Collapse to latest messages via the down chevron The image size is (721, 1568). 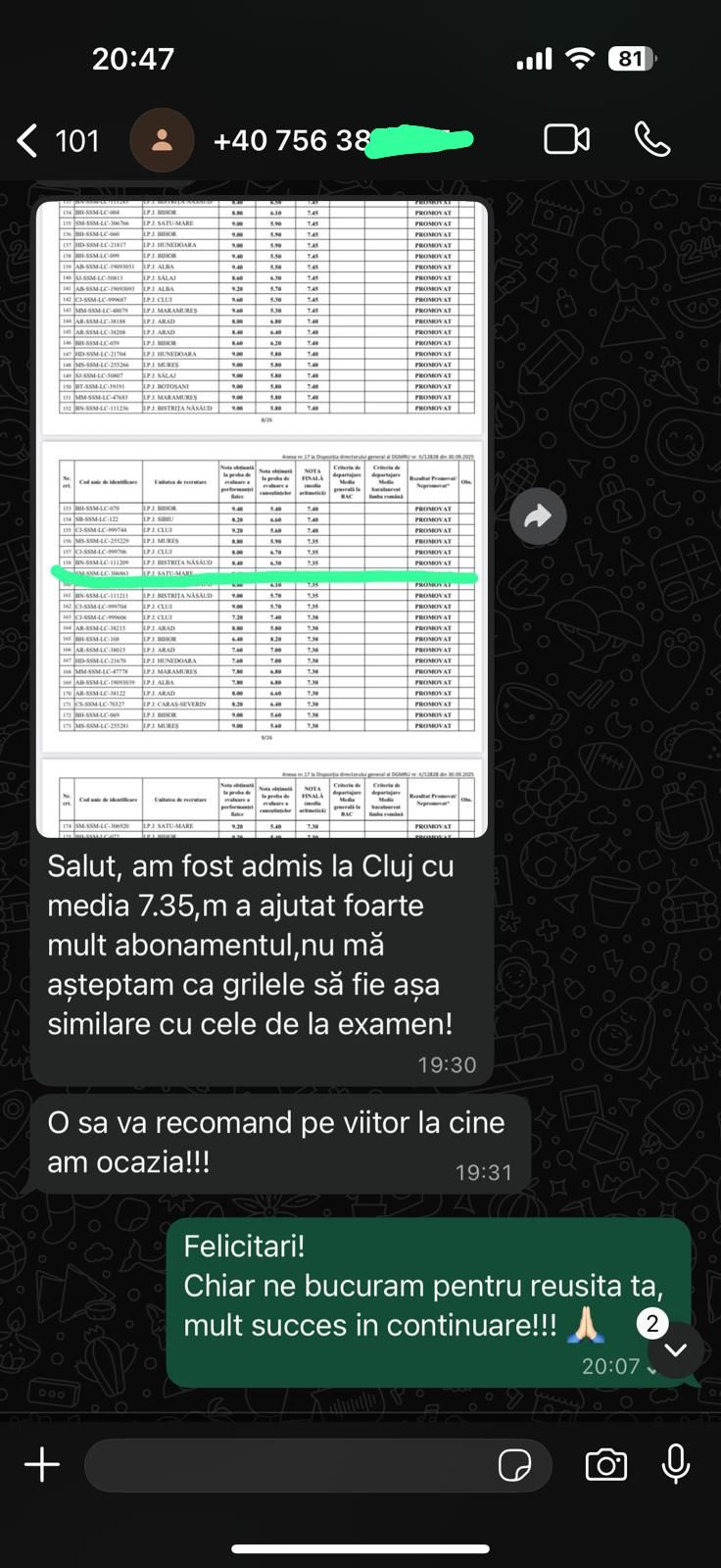674,1350
